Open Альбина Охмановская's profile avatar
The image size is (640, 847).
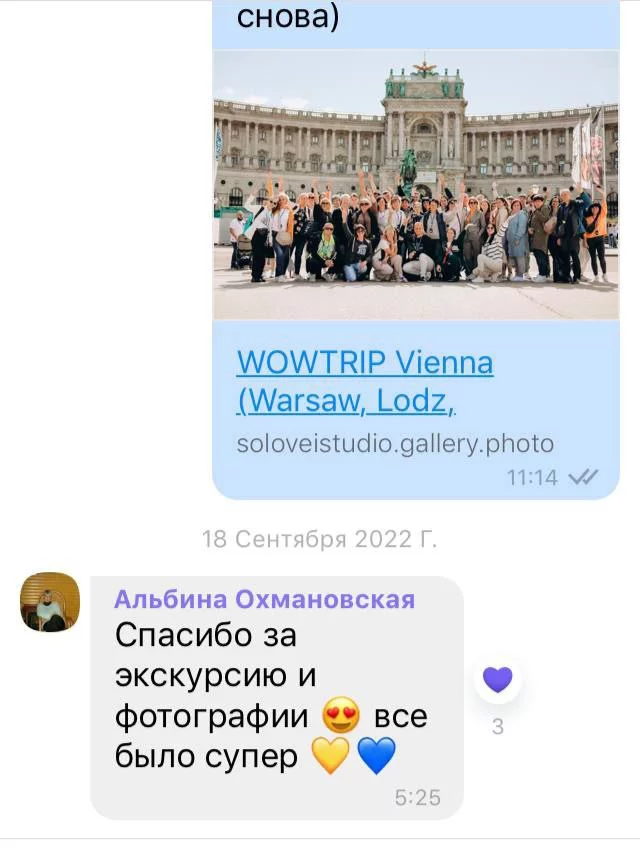point(50,602)
